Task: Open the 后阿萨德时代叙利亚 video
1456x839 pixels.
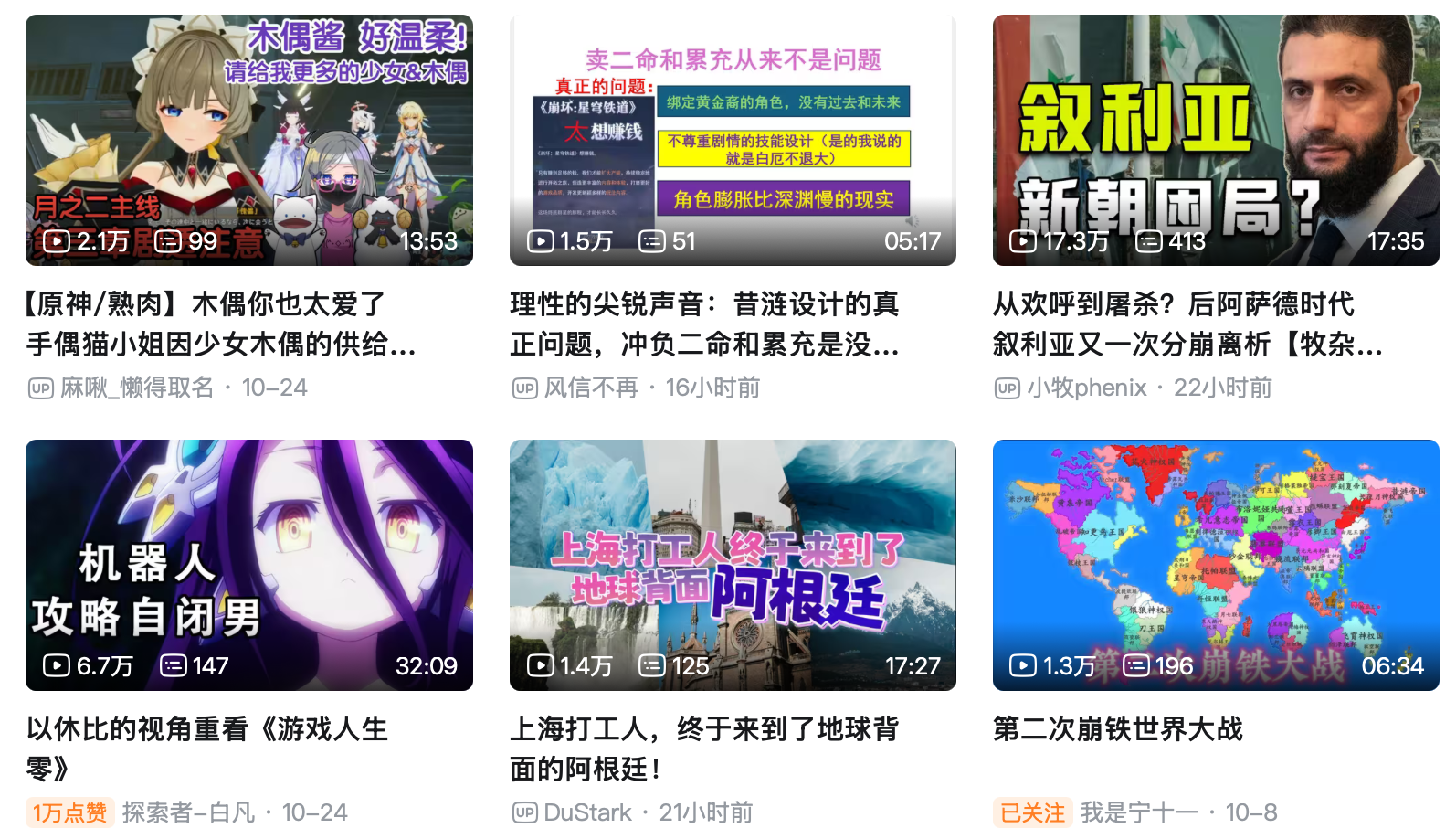Action: tap(1216, 140)
